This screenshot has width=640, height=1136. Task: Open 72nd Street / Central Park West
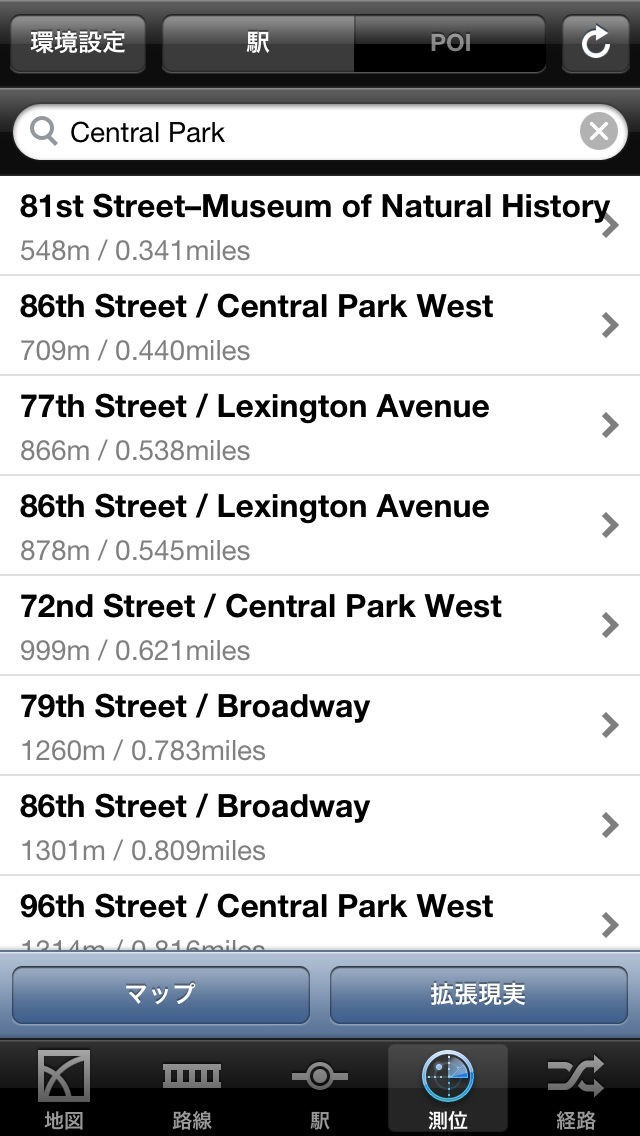pyautogui.click(x=320, y=626)
